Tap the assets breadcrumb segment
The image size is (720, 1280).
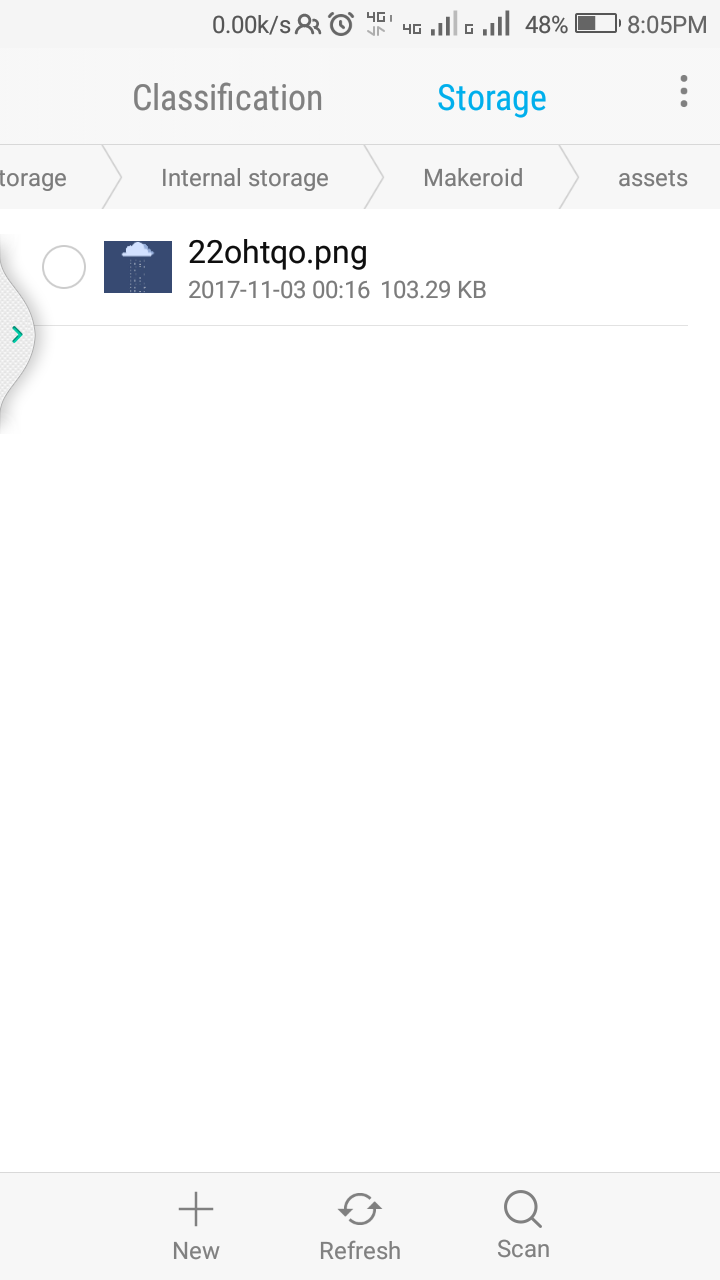pos(652,178)
